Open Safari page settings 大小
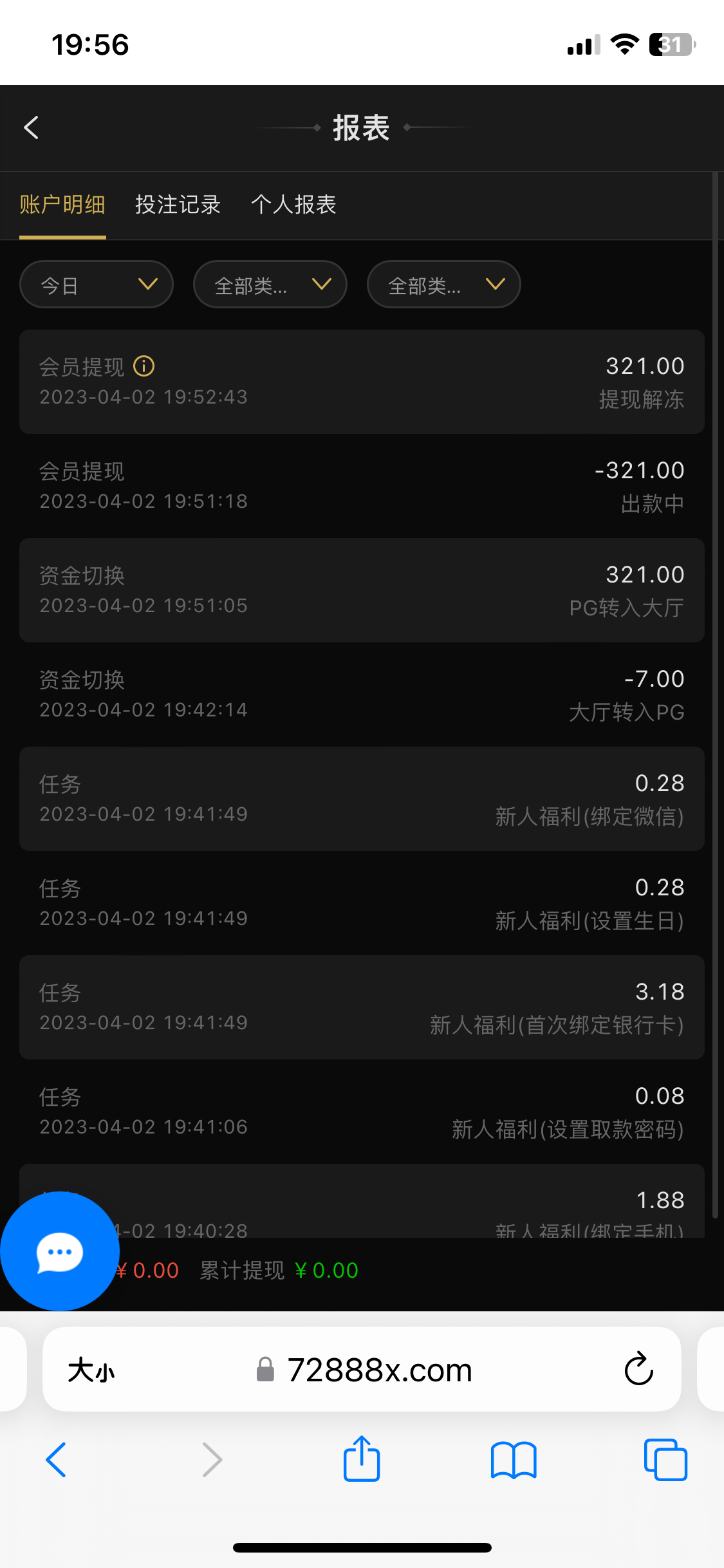This screenshot has width=724, height=1568. pos(91,1370)
